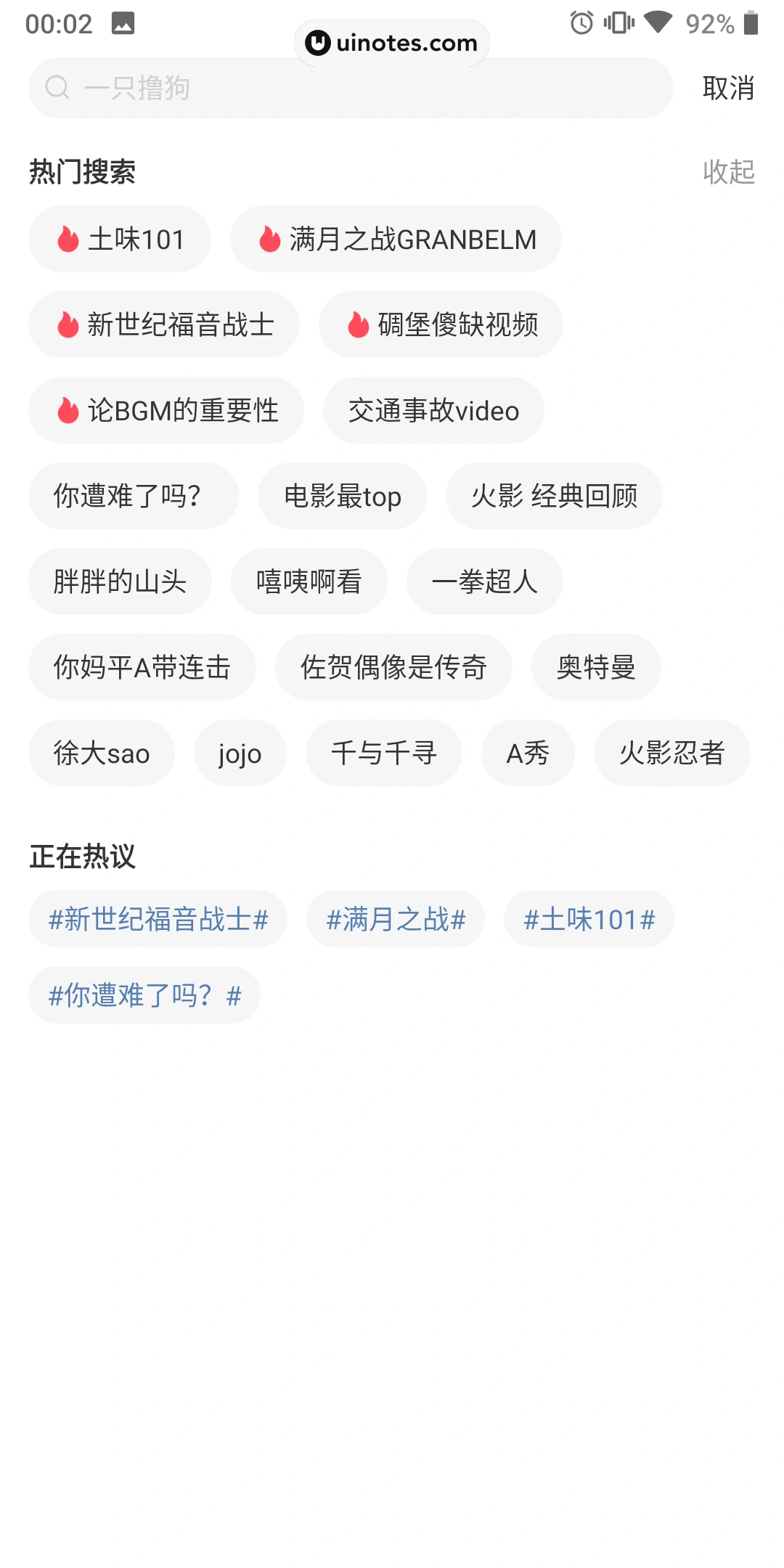Collapse hot searches with 收起

[728, 172]
